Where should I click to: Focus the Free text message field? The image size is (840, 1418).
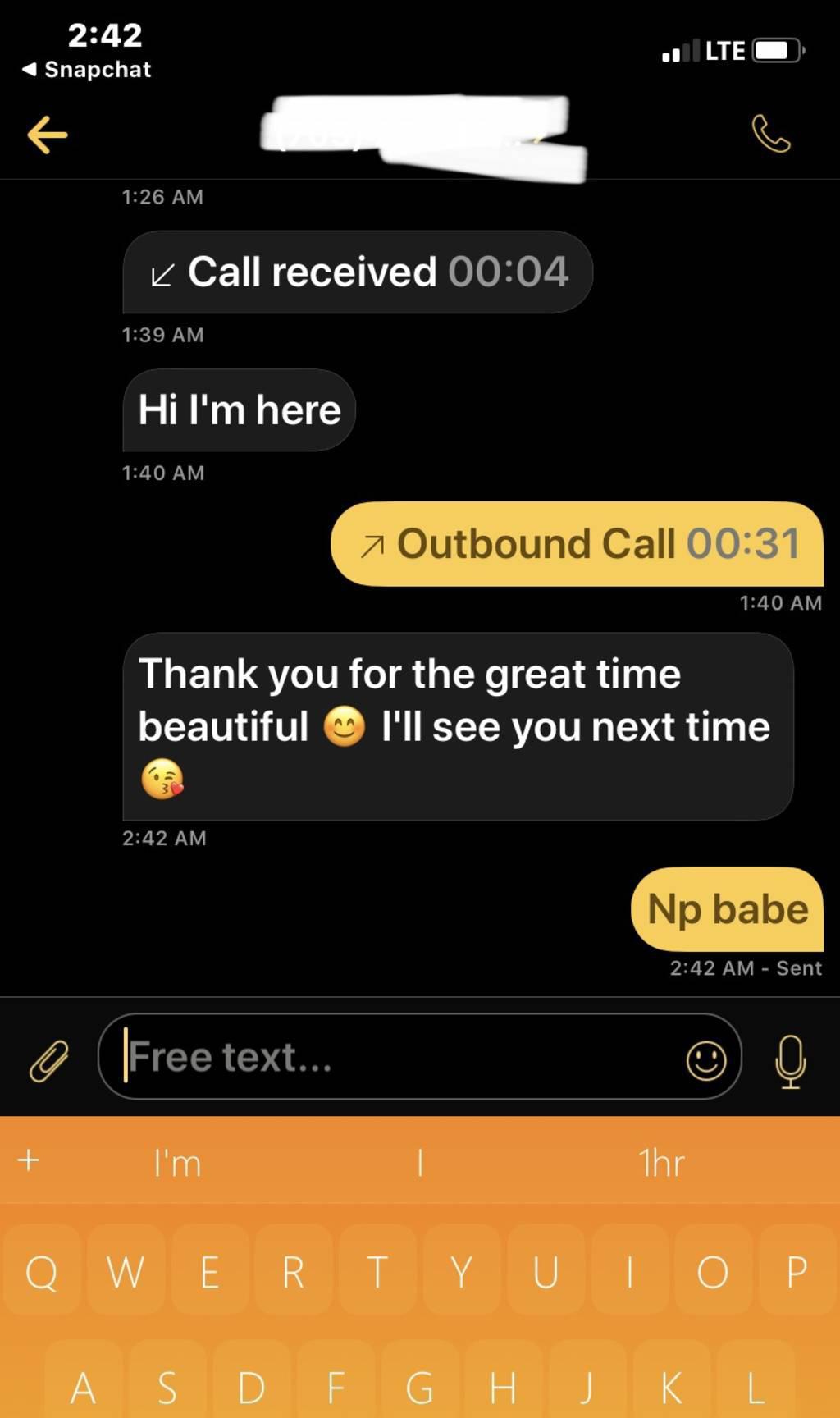(x=394, y=1057)
